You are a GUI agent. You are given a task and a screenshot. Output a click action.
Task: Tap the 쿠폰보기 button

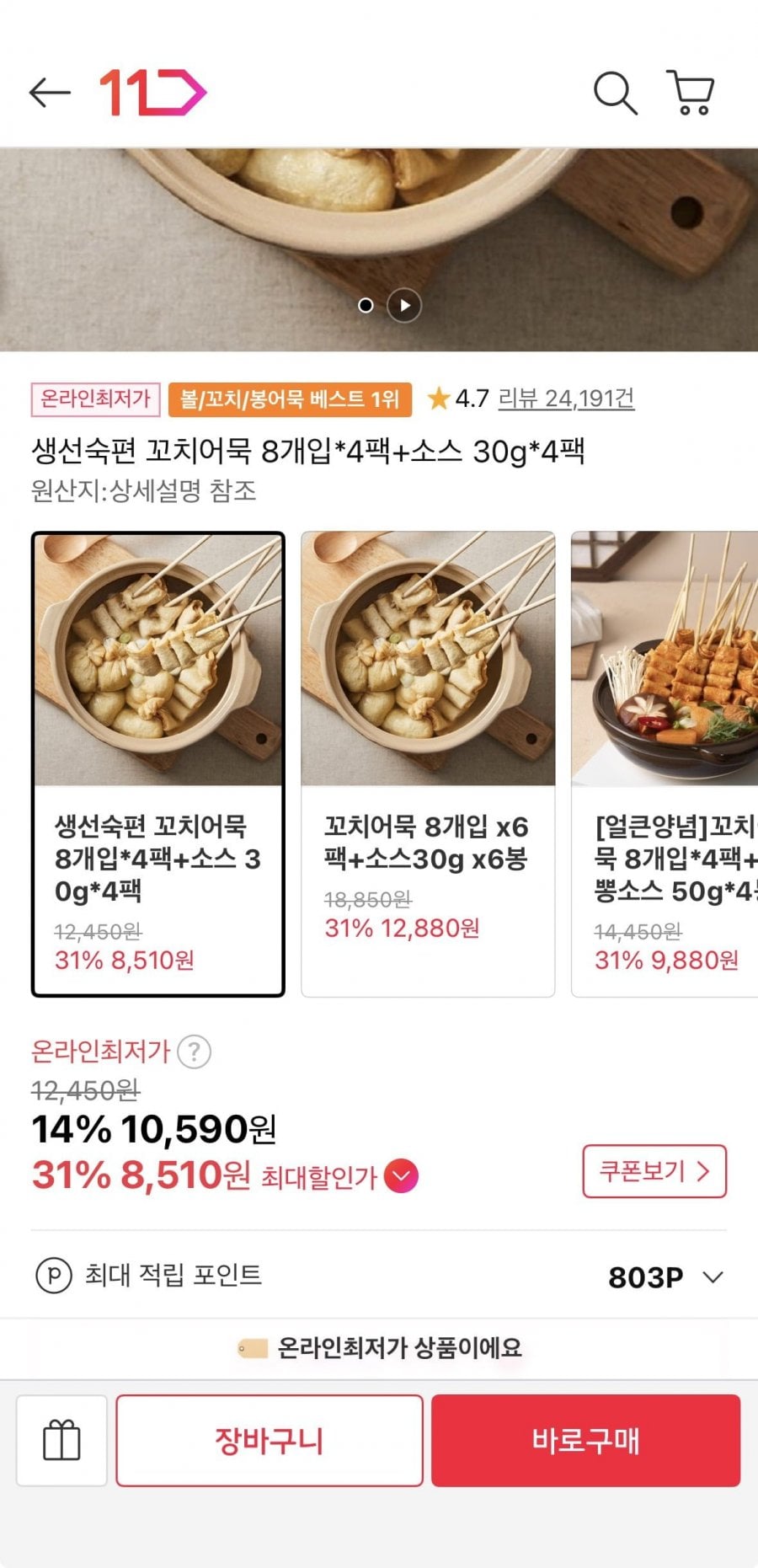[x=654, y=1171]
